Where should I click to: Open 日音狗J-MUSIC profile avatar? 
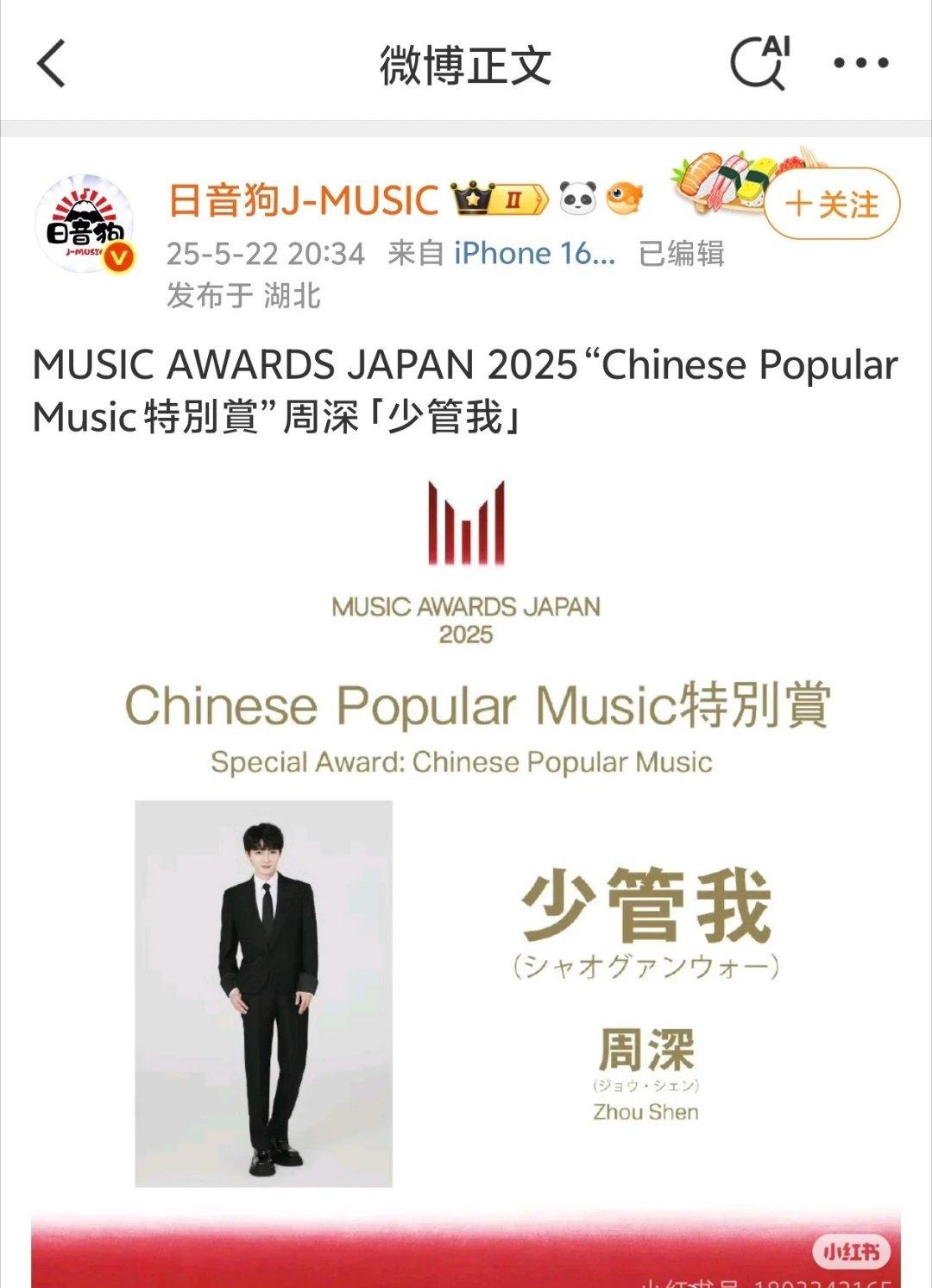click(85, 224)
